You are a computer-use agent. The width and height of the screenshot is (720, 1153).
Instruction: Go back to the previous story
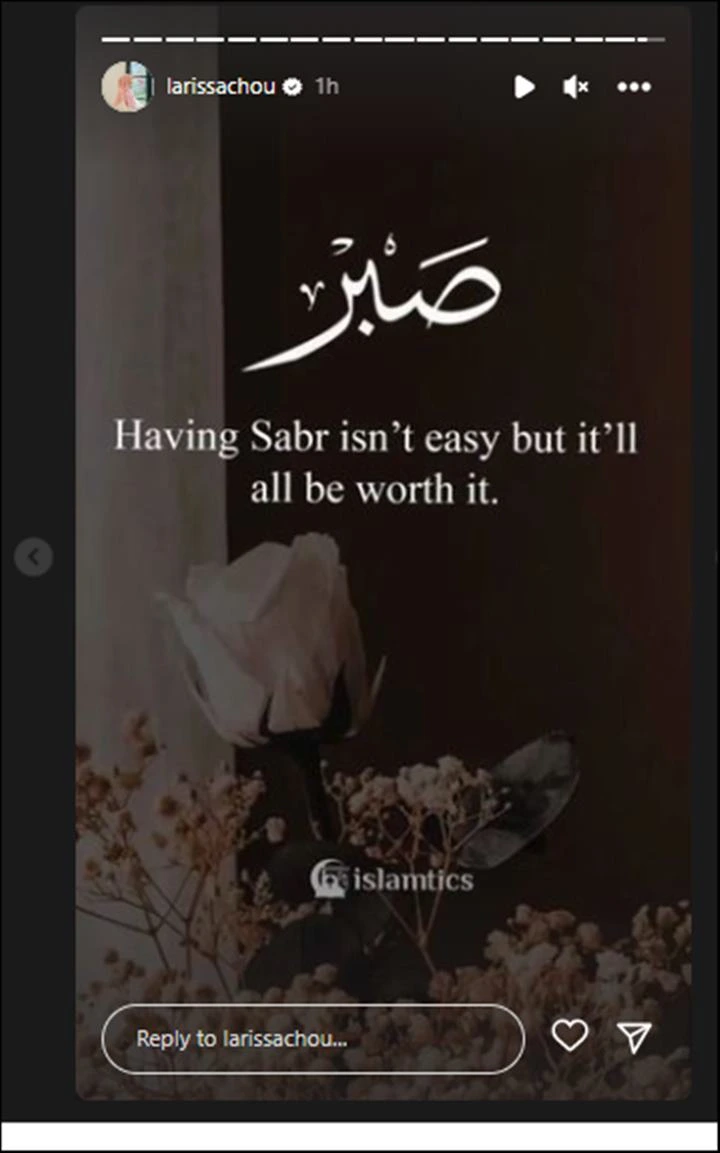point(33,557)
